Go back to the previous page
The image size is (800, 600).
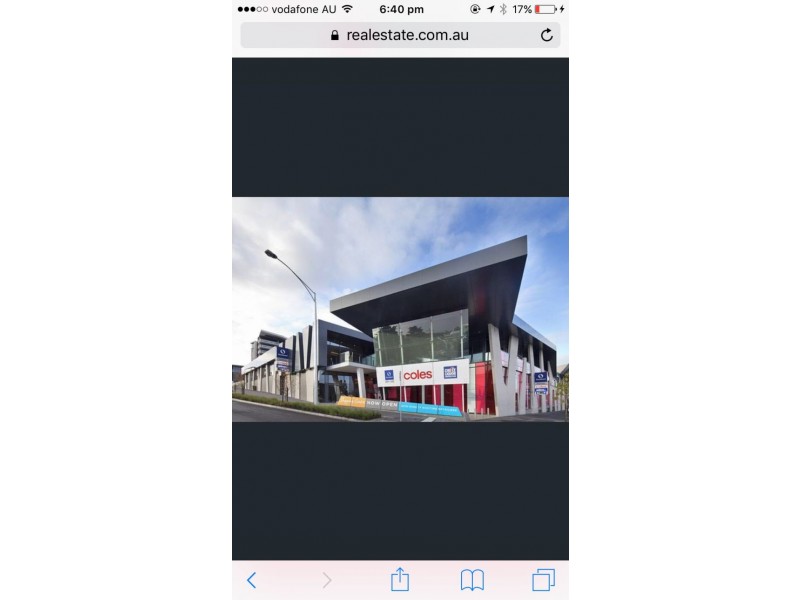(x=251, y=580)
